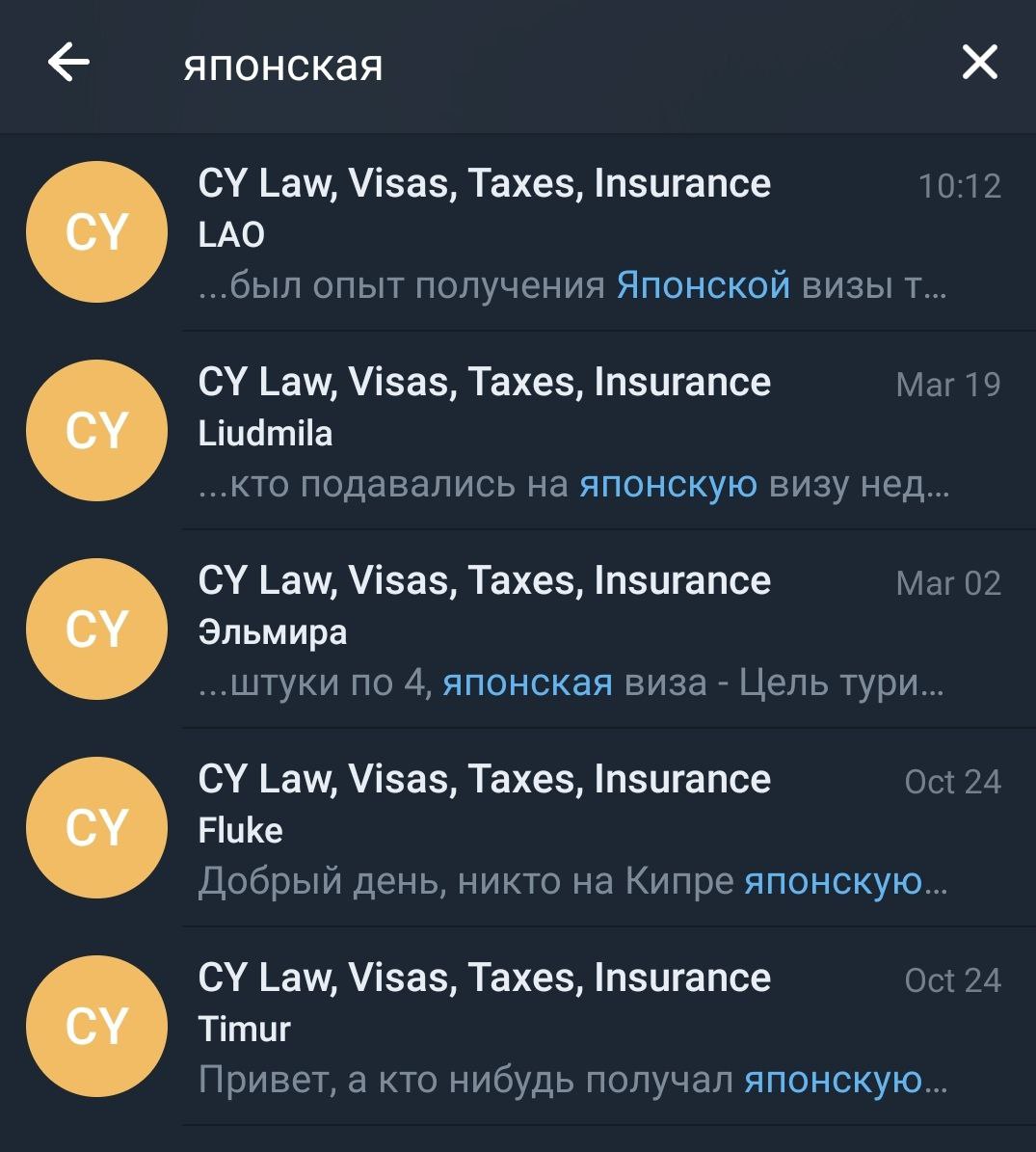Open Timur's message from Oct 24
Image resolution: width=1036 pixels, height=1152 pixels.
pos(578,1028)
